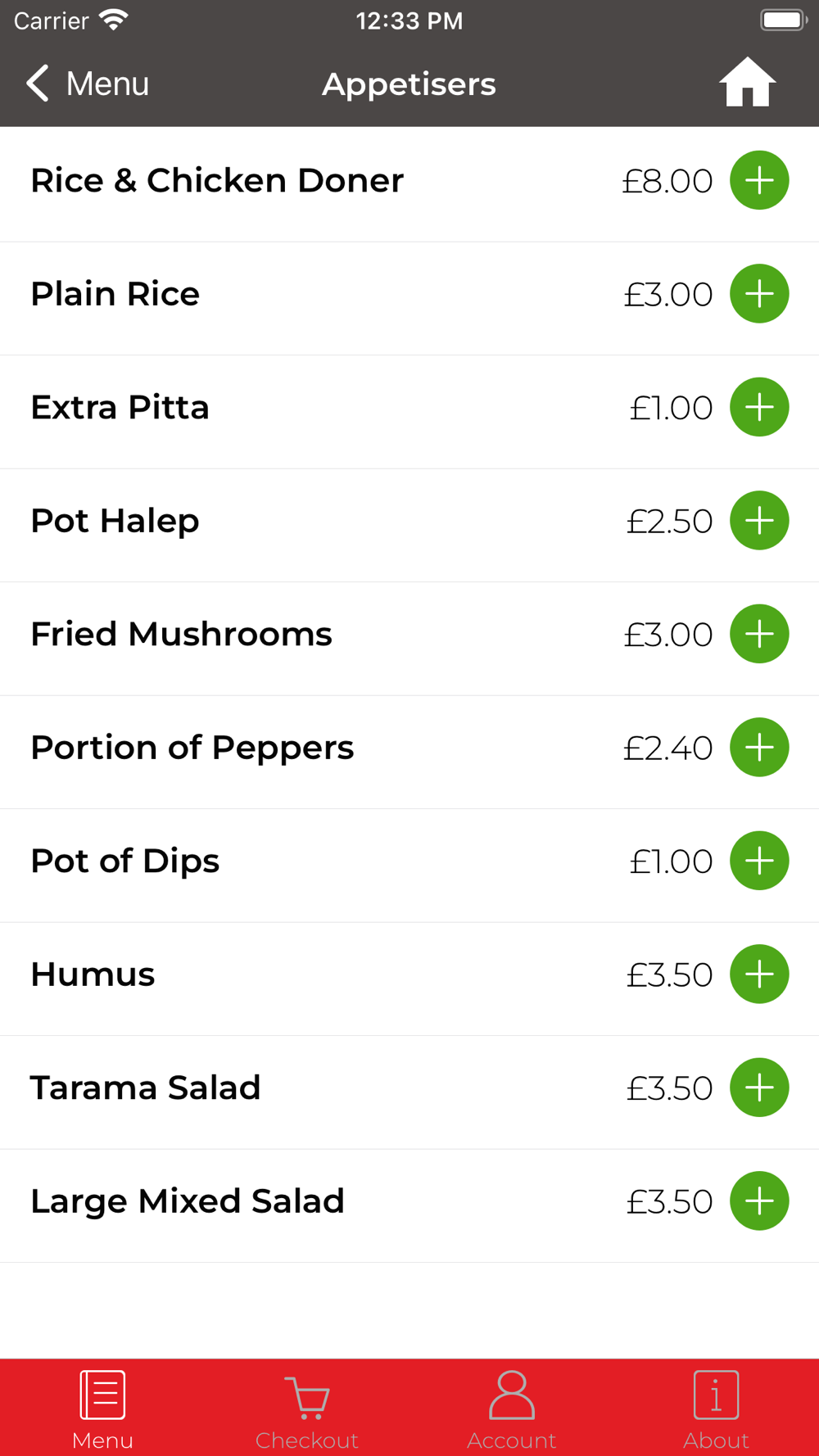Viewport: 819px width, 1456px height.
Task: Switch to the Menu tab
Action: click(102, 1409)
